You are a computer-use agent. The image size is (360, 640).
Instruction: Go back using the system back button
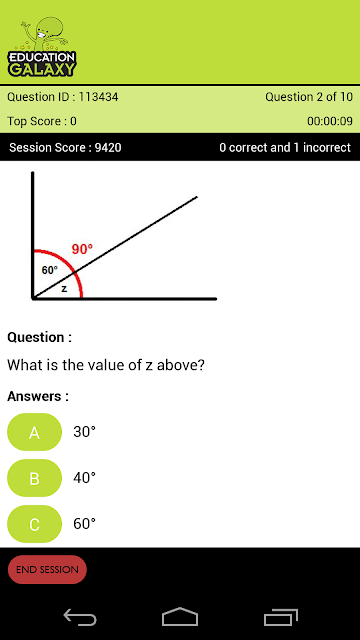click(x=80, y=617)
